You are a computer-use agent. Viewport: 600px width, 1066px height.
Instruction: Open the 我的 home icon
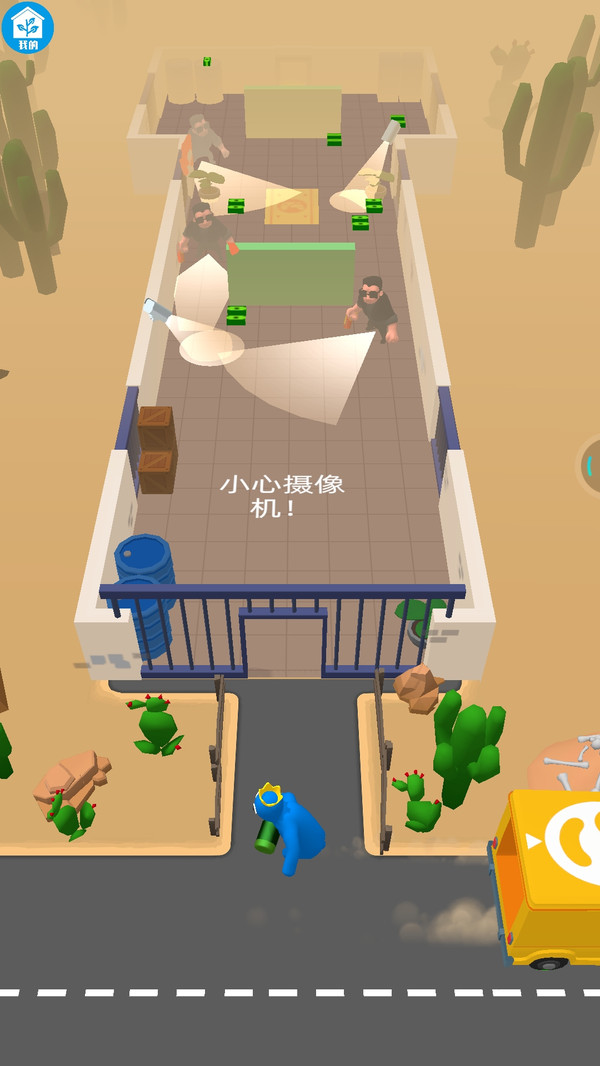click(27, 27)
